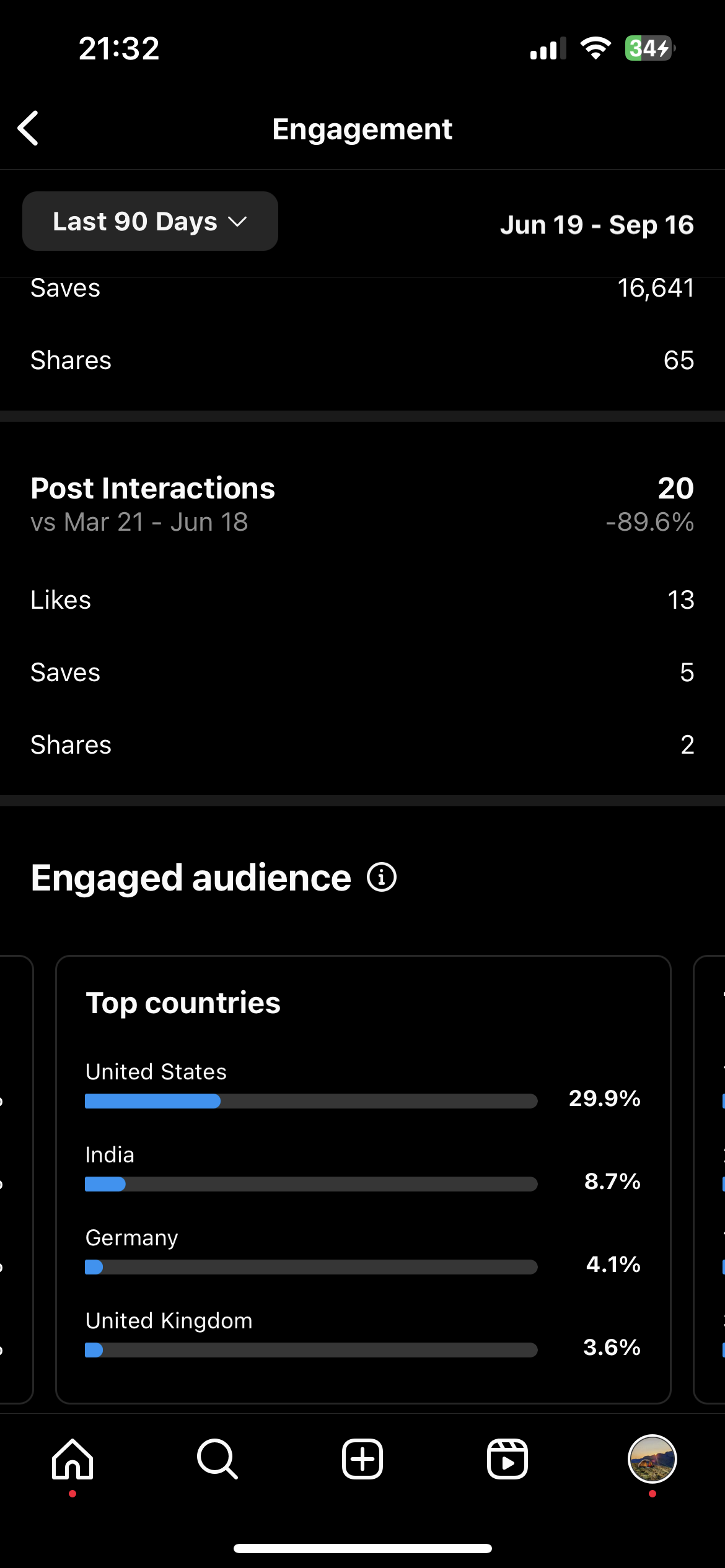Open the Home tab

point(72,1459)
